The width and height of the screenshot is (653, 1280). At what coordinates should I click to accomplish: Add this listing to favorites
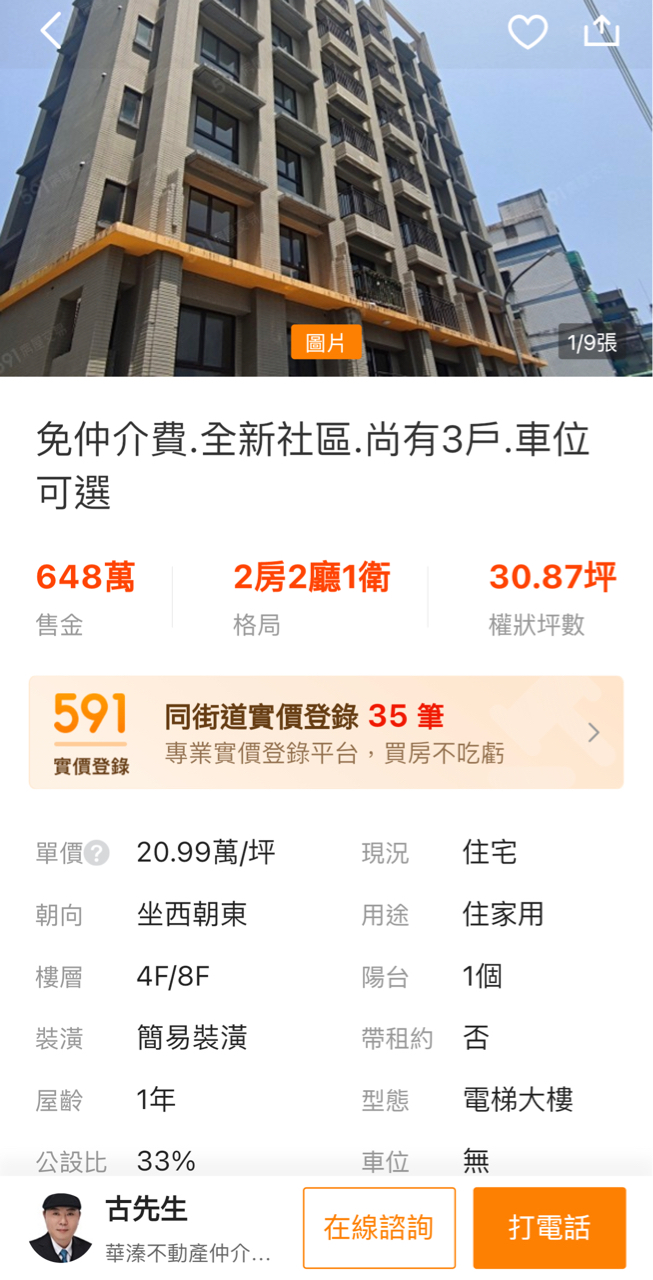(x=527, y=32)
